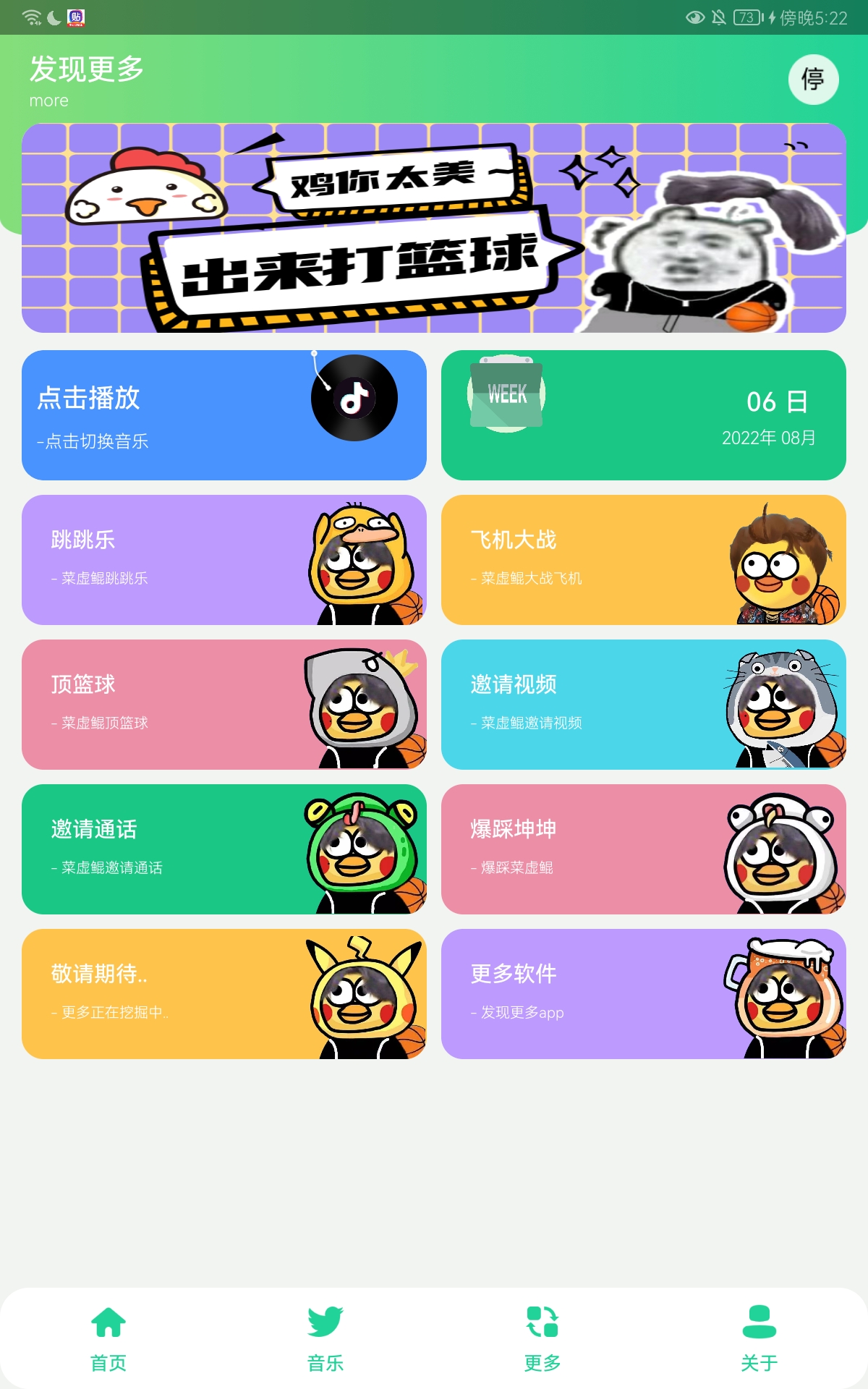The height and width of the screenshot is (1389, 868).
Task: Open 邀请视频 video invite
Action: pyautogui.click(x=644, y=705)
